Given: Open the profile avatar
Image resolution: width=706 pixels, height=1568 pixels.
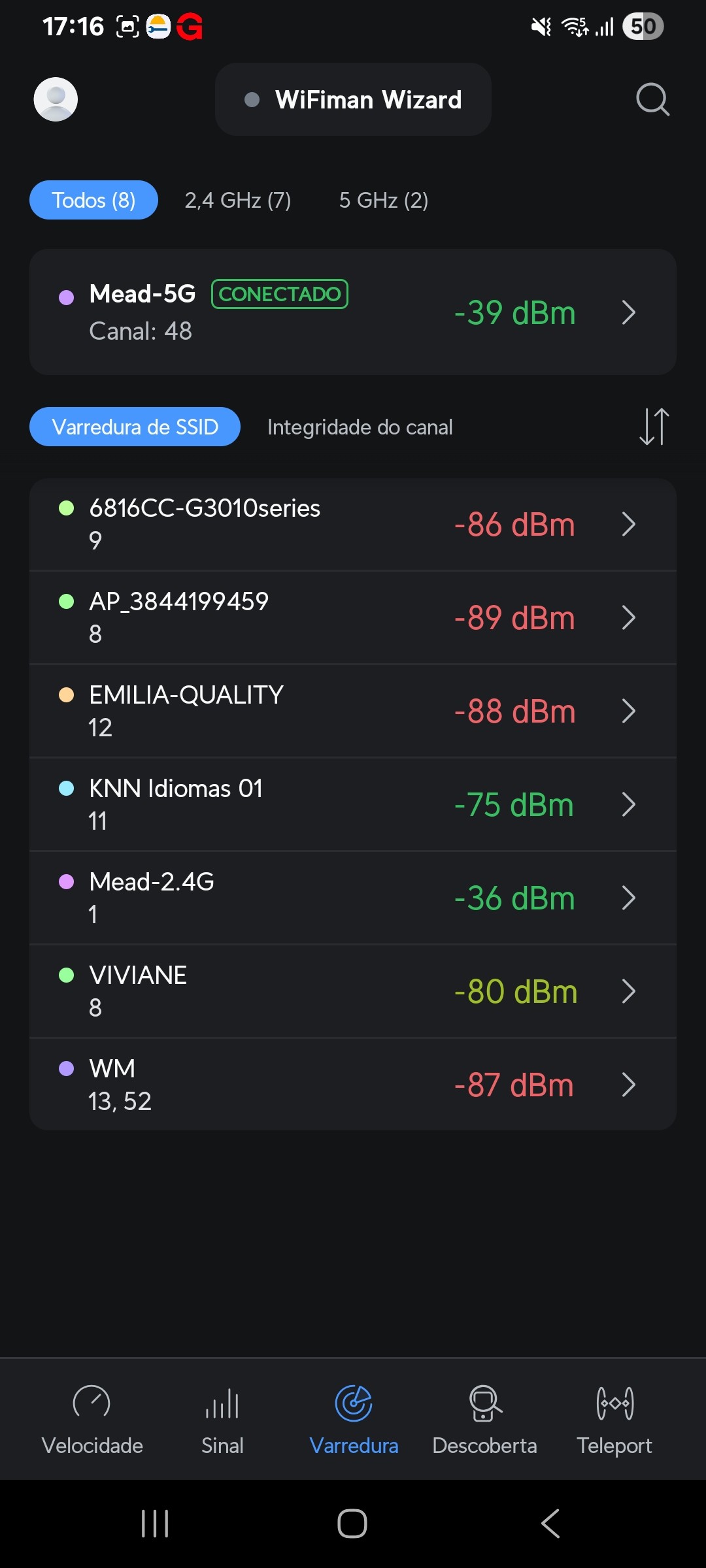Looking at the screenshot, I should point(56,99).
